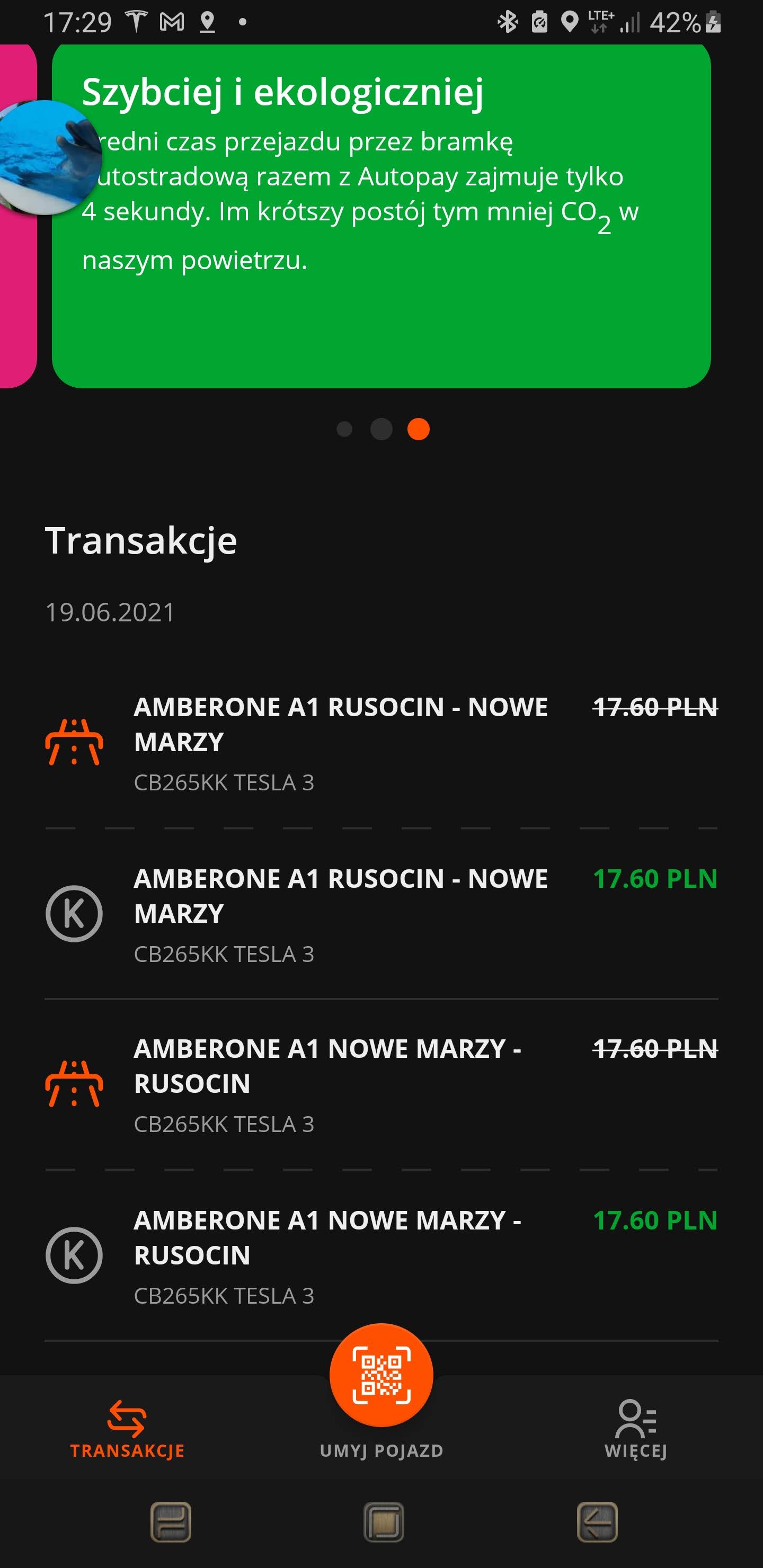The height and width of the screenshot is (1568, 763).
Task: Select the first carousel page dot
Action: click(344, 429)
